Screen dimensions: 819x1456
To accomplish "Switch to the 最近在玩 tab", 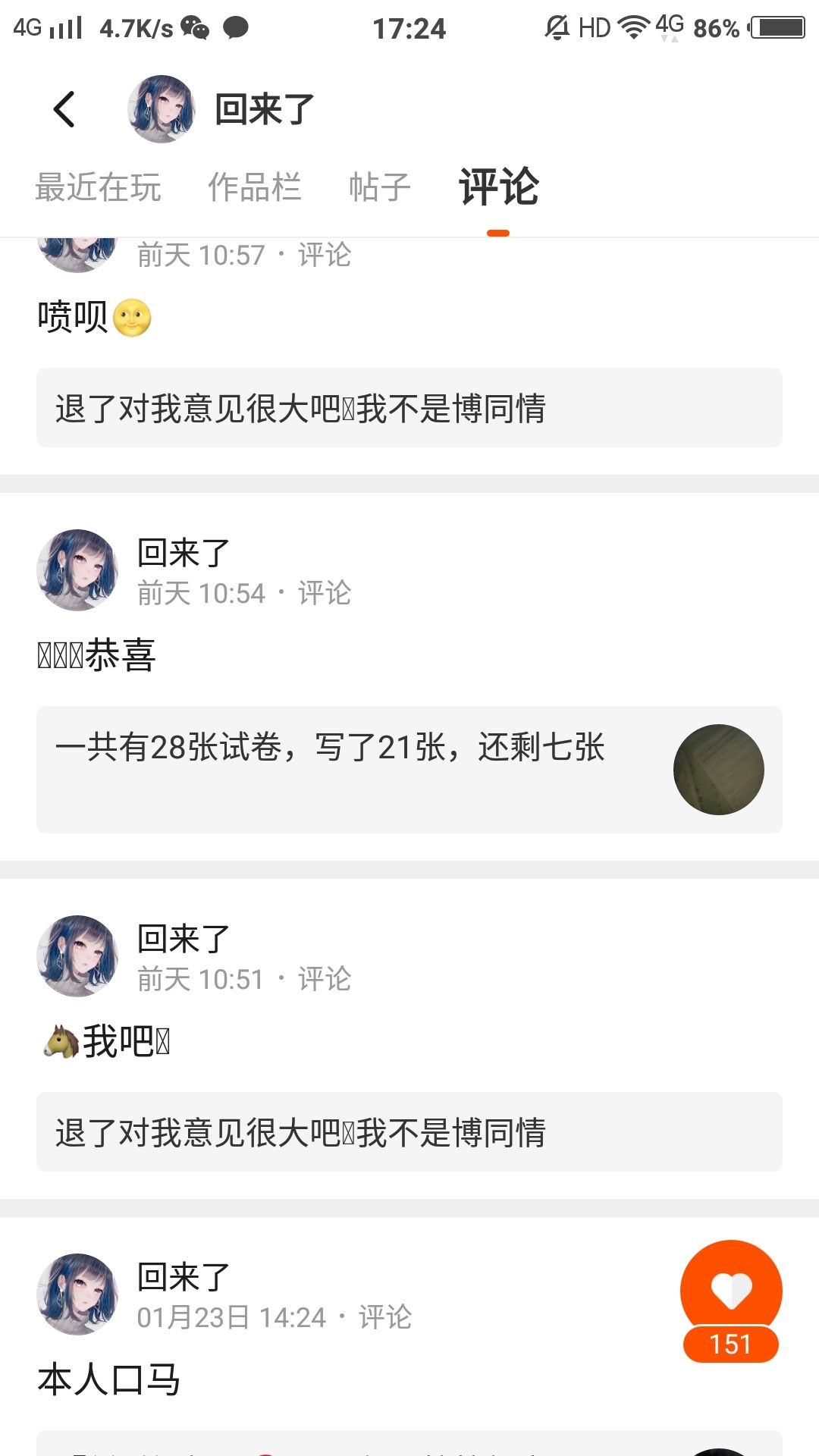I will (98, 187).
